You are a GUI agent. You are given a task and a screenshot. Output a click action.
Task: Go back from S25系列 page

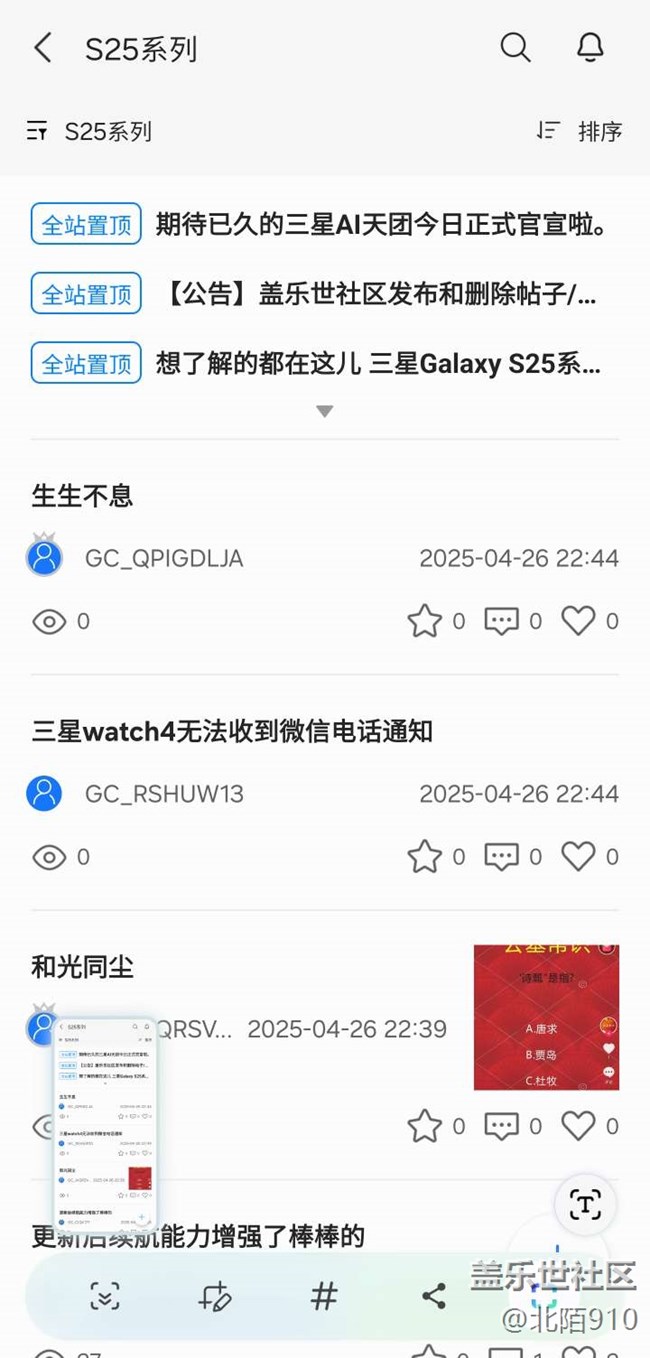click(42, 47)
